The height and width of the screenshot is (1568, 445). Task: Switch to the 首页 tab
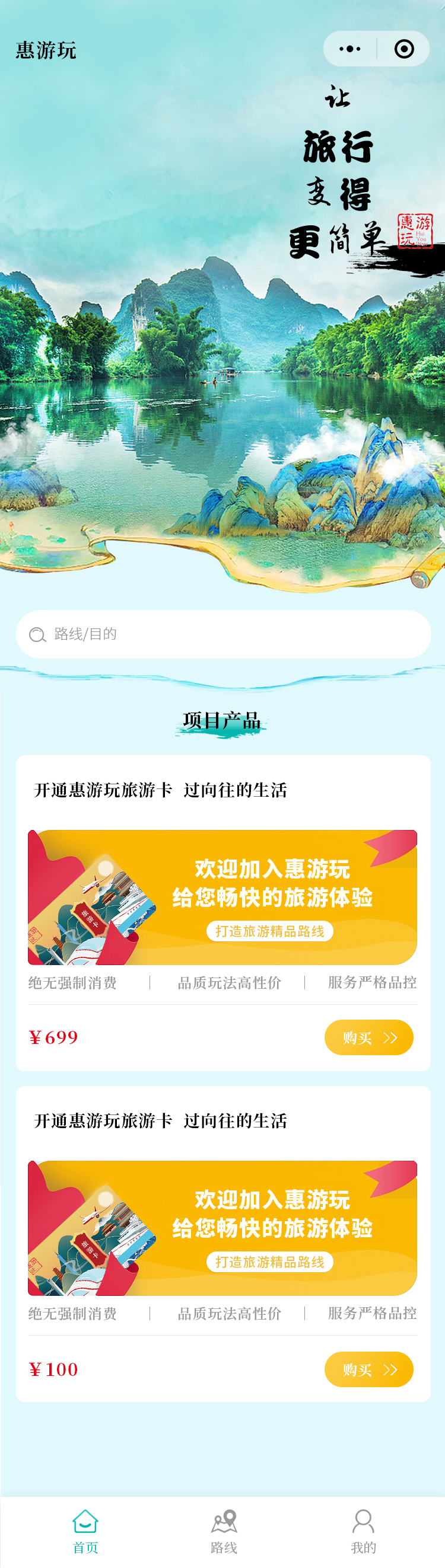[85, 1530]
